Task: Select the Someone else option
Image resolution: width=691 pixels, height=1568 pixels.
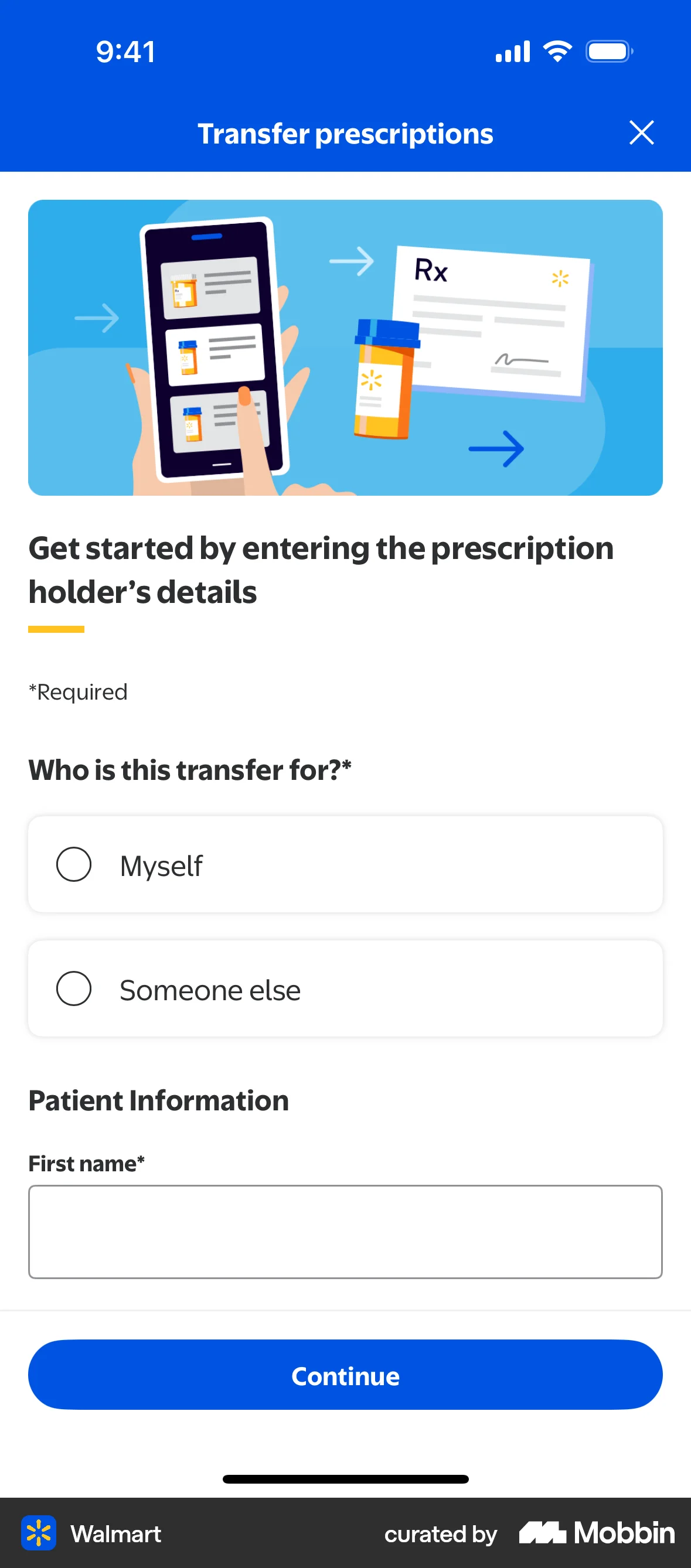Action: (345, 988)
